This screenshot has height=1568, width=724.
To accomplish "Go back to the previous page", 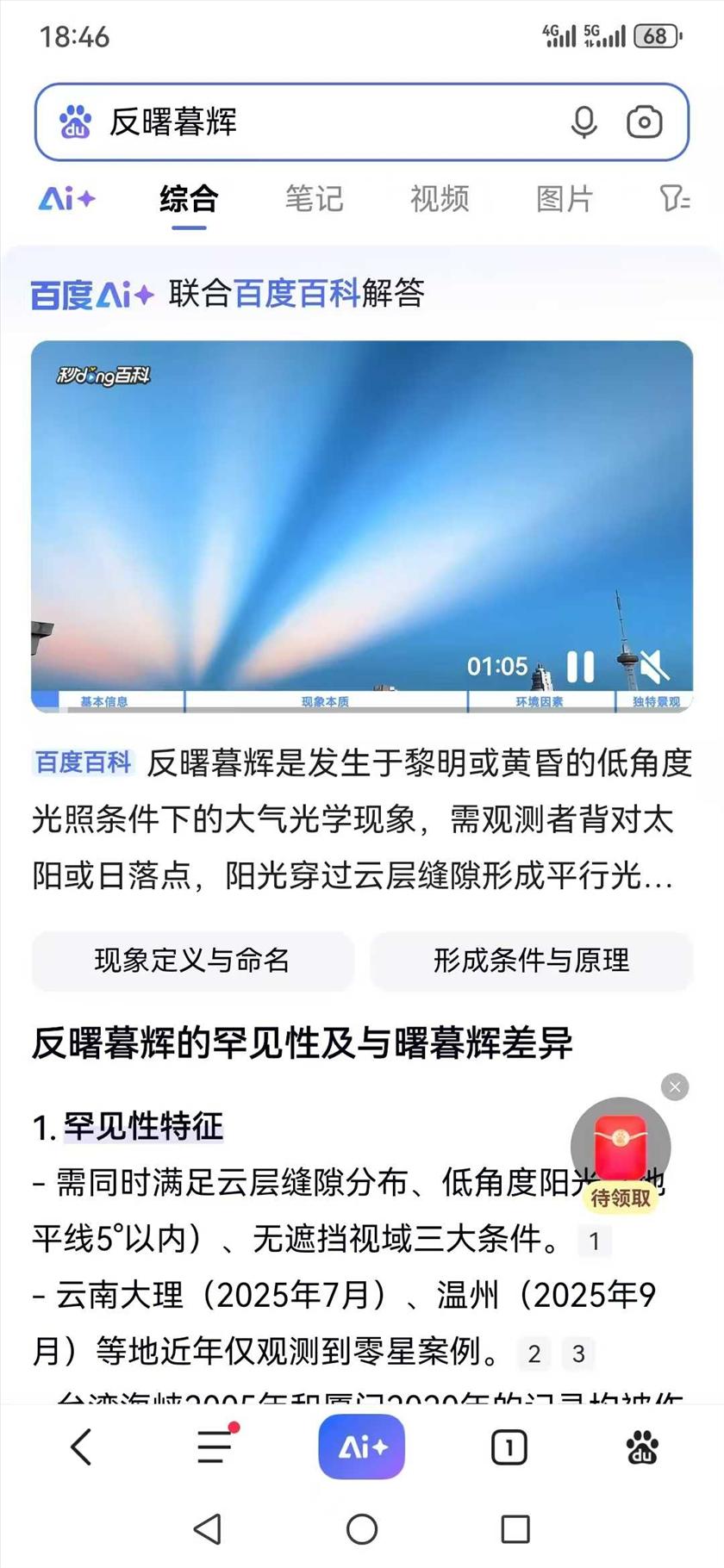I will click(x=81, y=1447).
